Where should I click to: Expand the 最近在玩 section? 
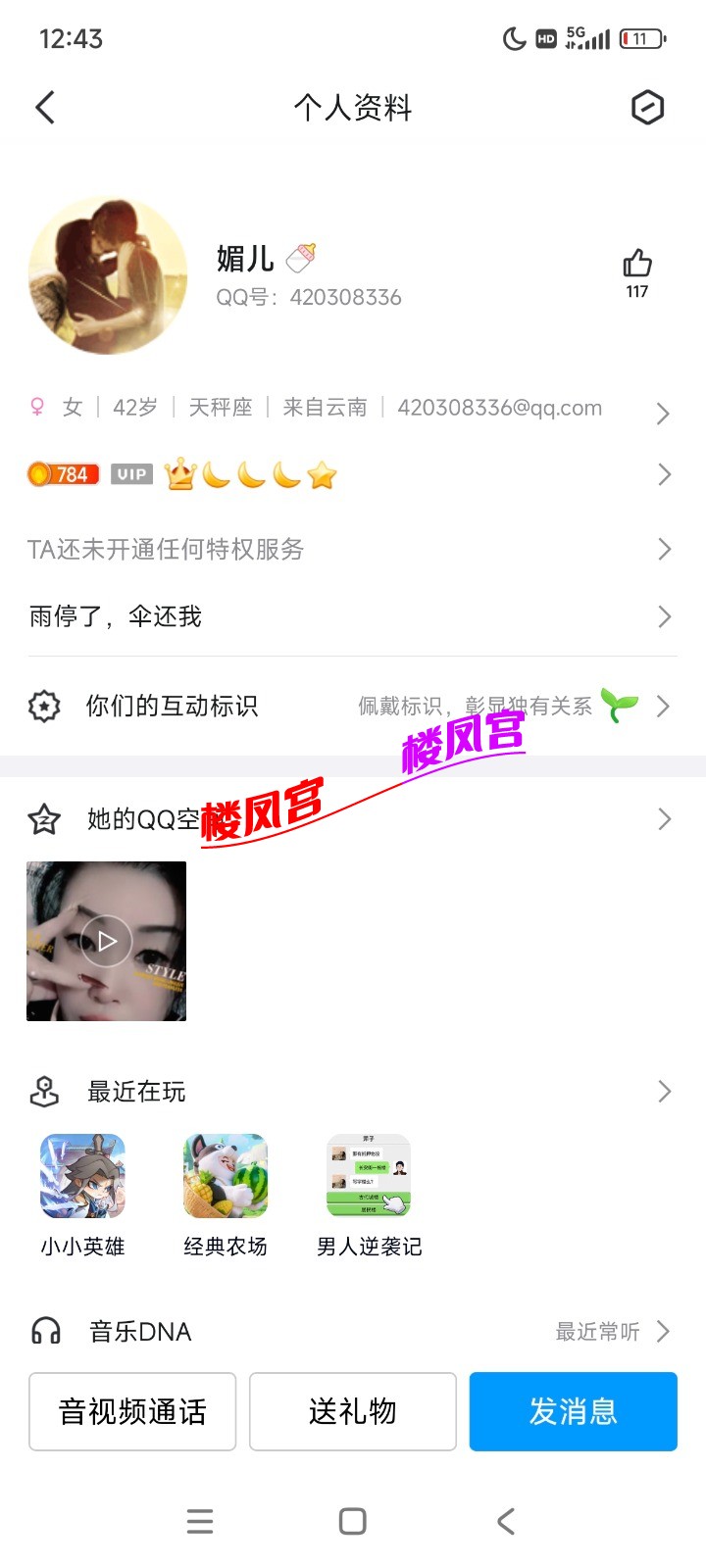click(353, 1092)
